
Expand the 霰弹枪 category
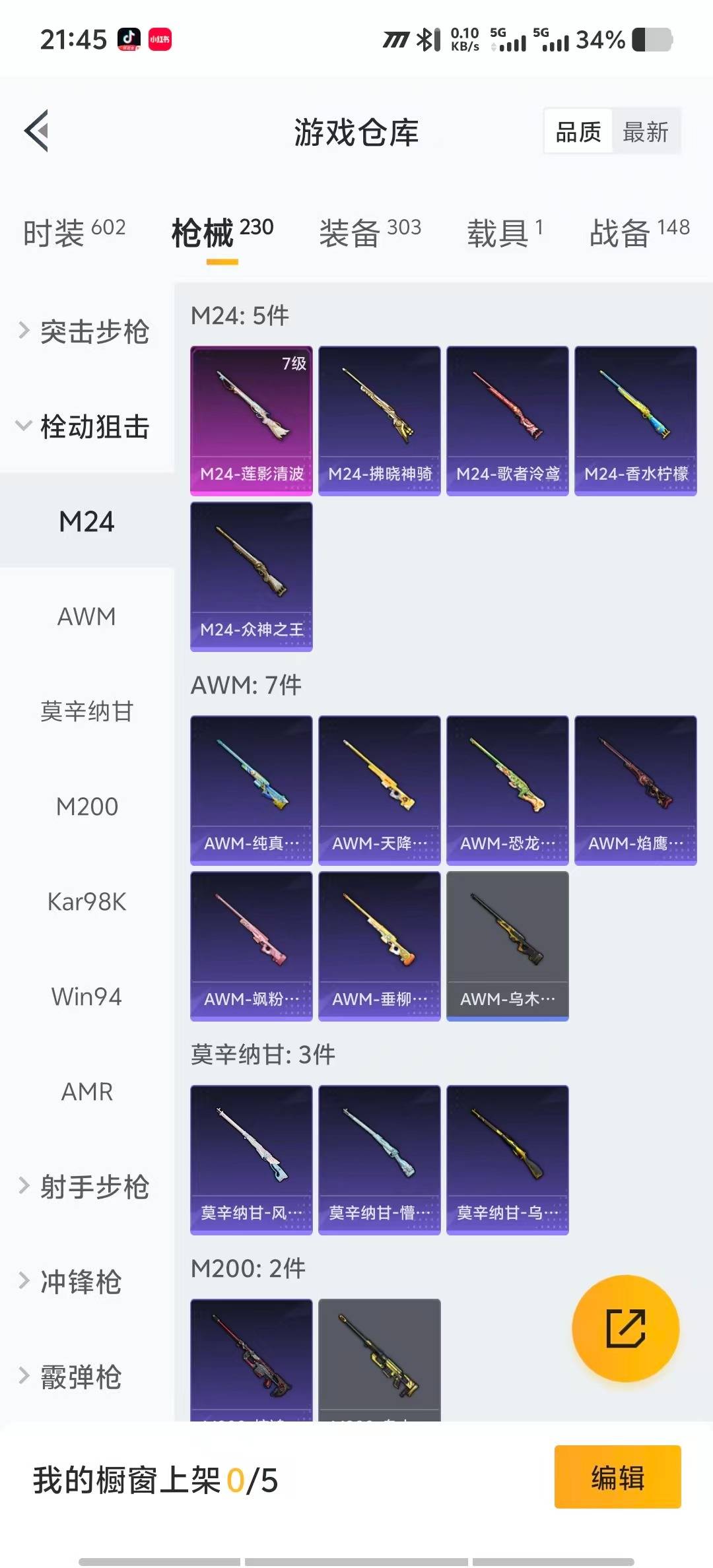pos(81,1375)
